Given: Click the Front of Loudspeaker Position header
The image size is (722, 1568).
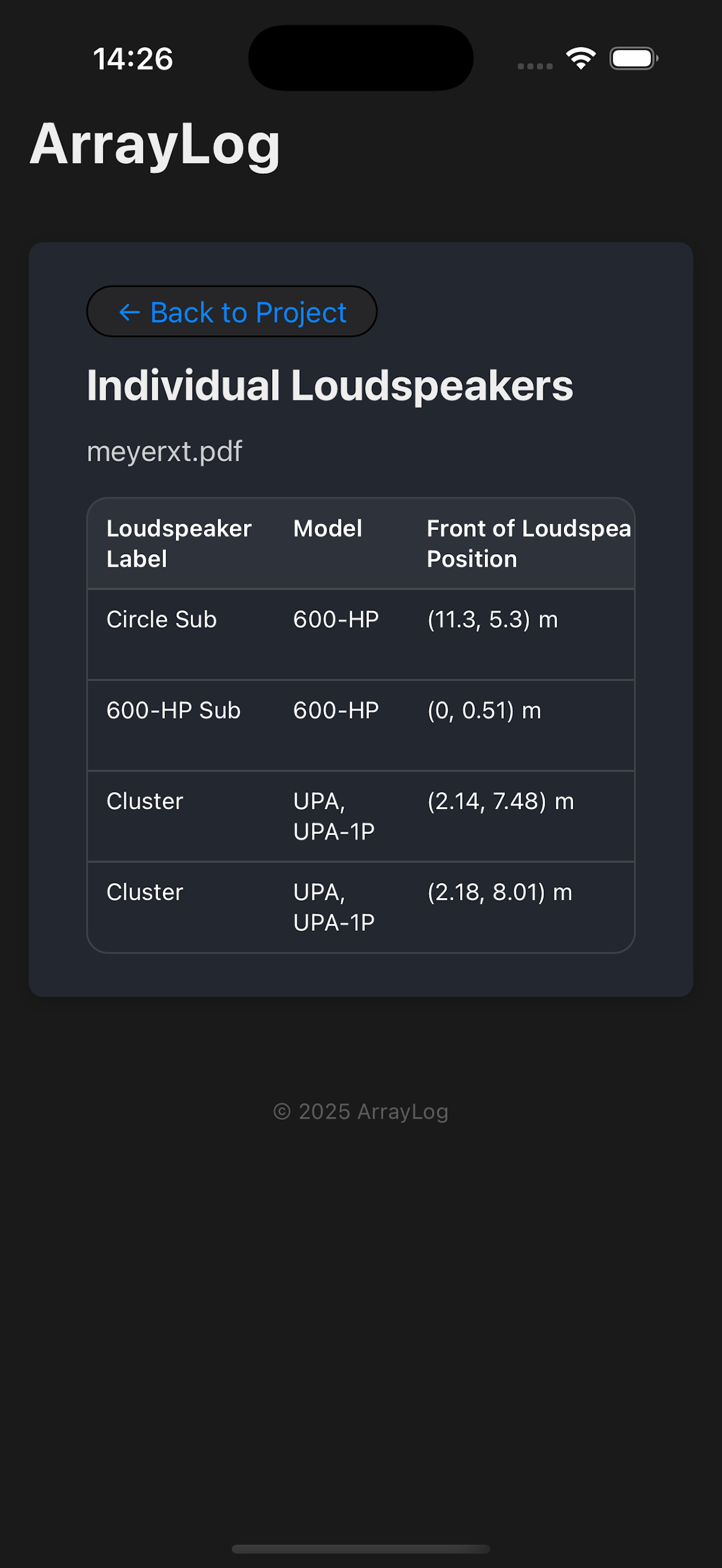Looking at the screenshot, I should pos(528,543).
